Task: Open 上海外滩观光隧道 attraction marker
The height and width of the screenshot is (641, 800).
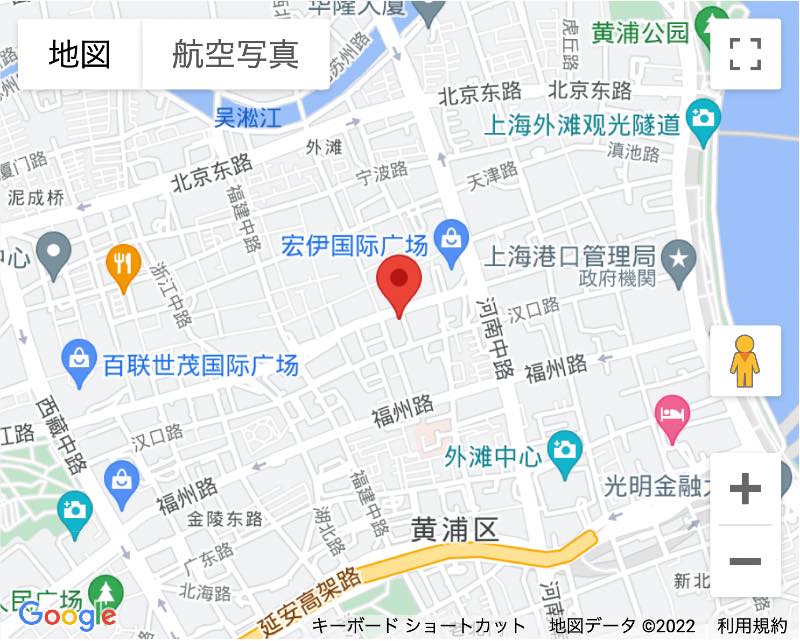Action: pos(705,117)
